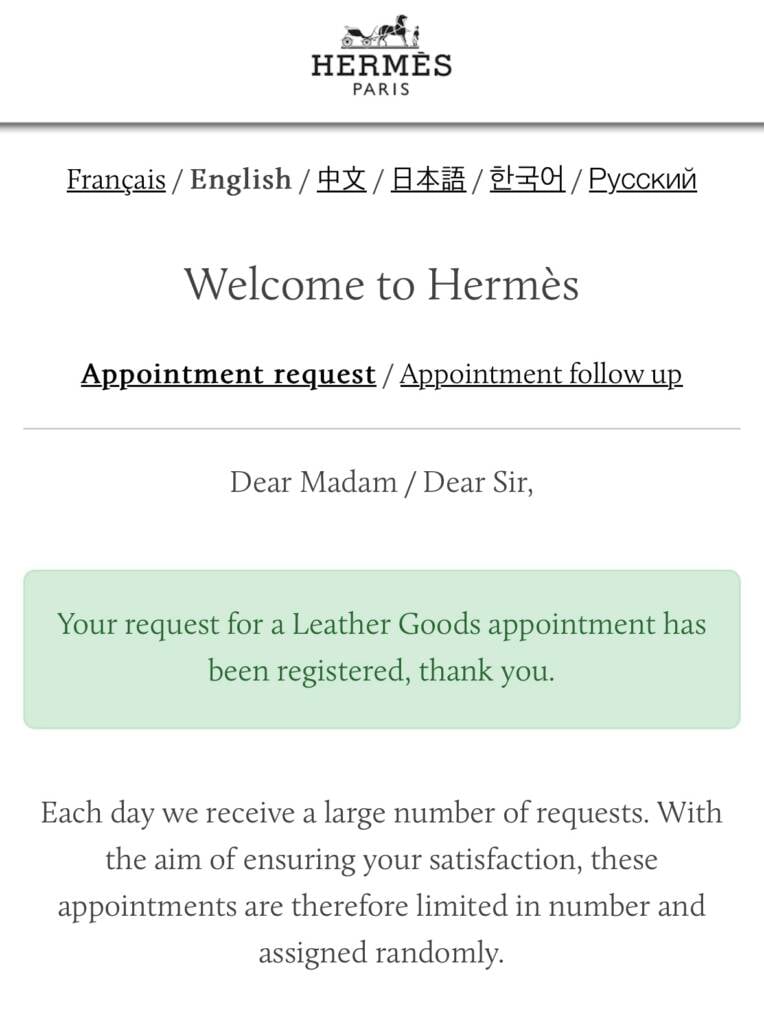Select the 한국어 language link
The width and height of the screenshot is (764, 1024).
(x=527, y=180)
